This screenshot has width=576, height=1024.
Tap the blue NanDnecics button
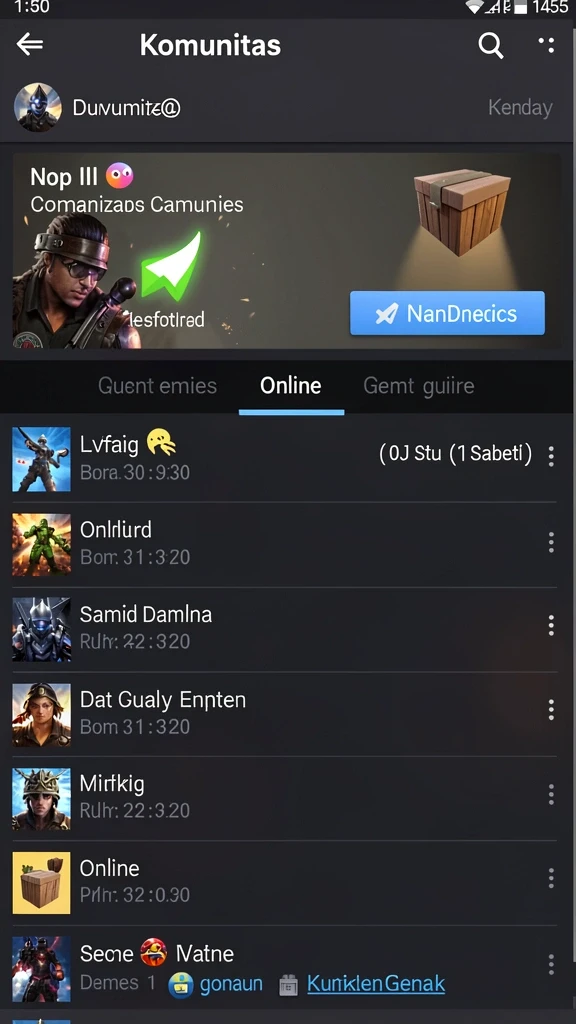click(447, 313)
